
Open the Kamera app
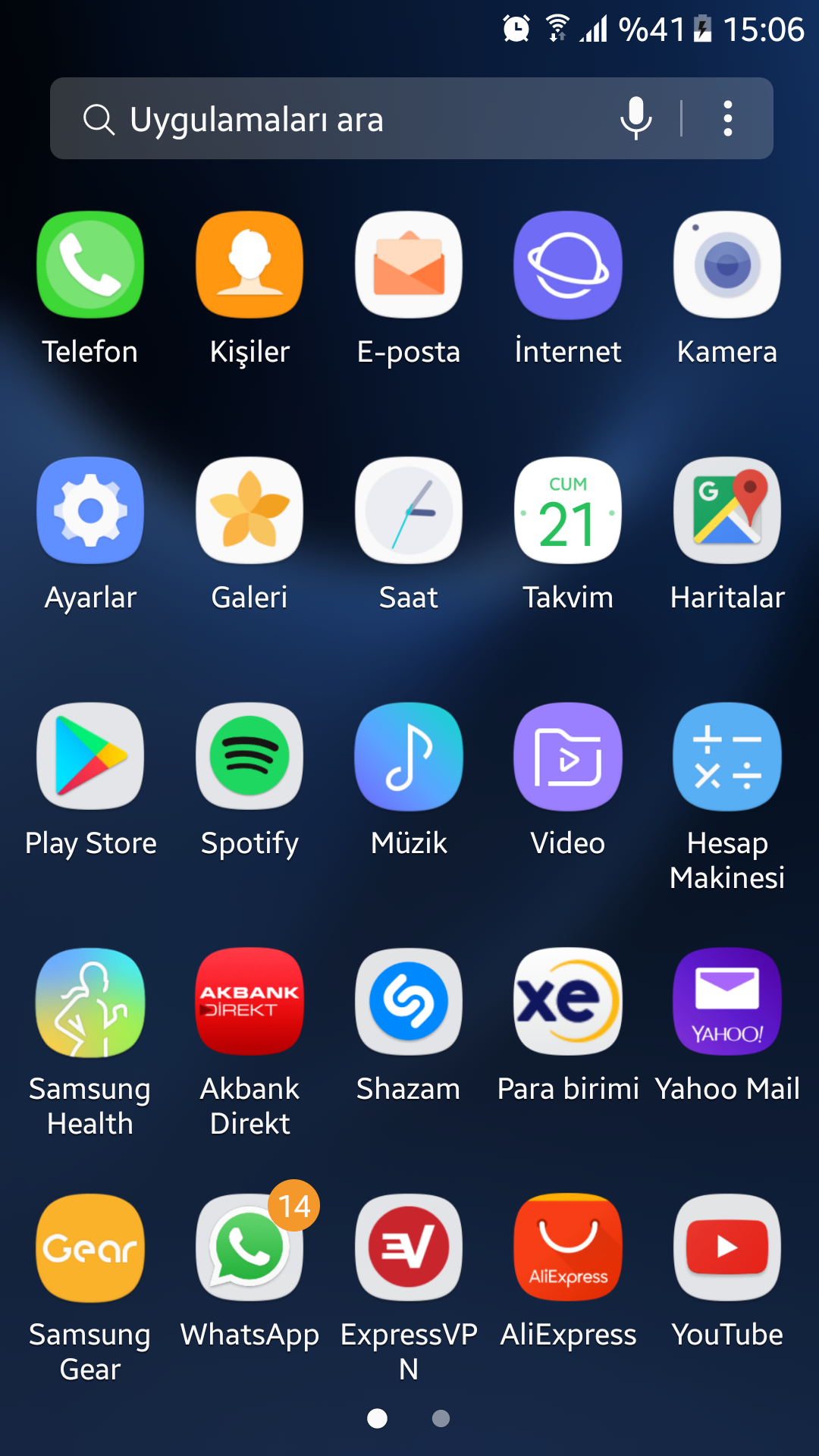point(727,265)
